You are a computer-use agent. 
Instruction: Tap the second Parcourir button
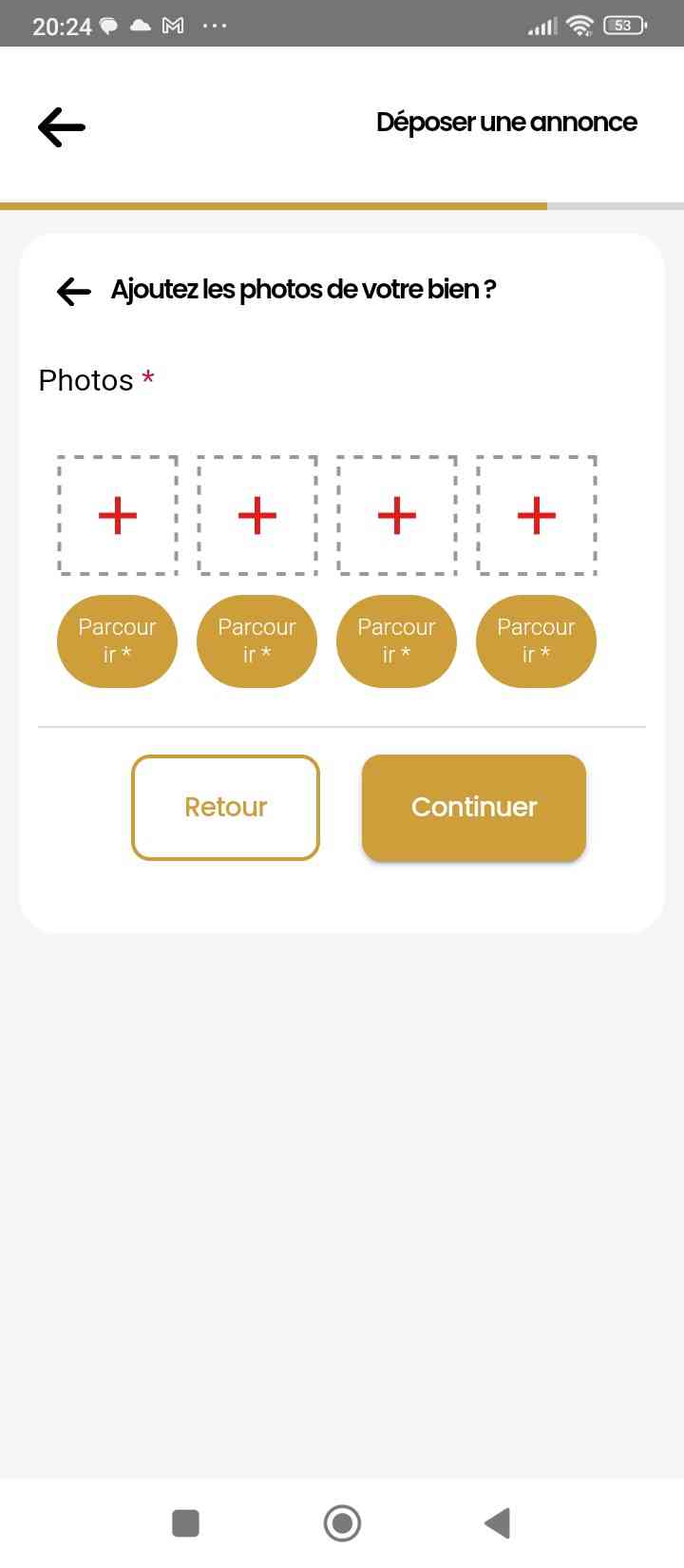257,641
